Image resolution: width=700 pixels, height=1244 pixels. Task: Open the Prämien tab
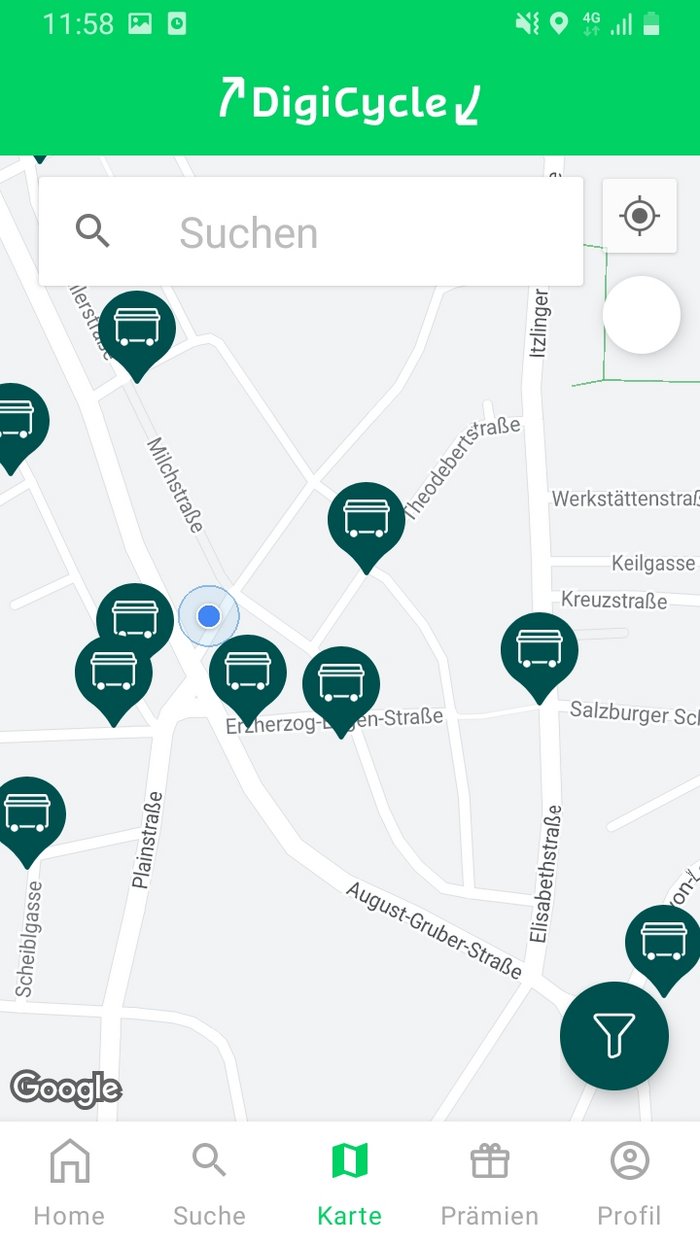click(489, 1185)
